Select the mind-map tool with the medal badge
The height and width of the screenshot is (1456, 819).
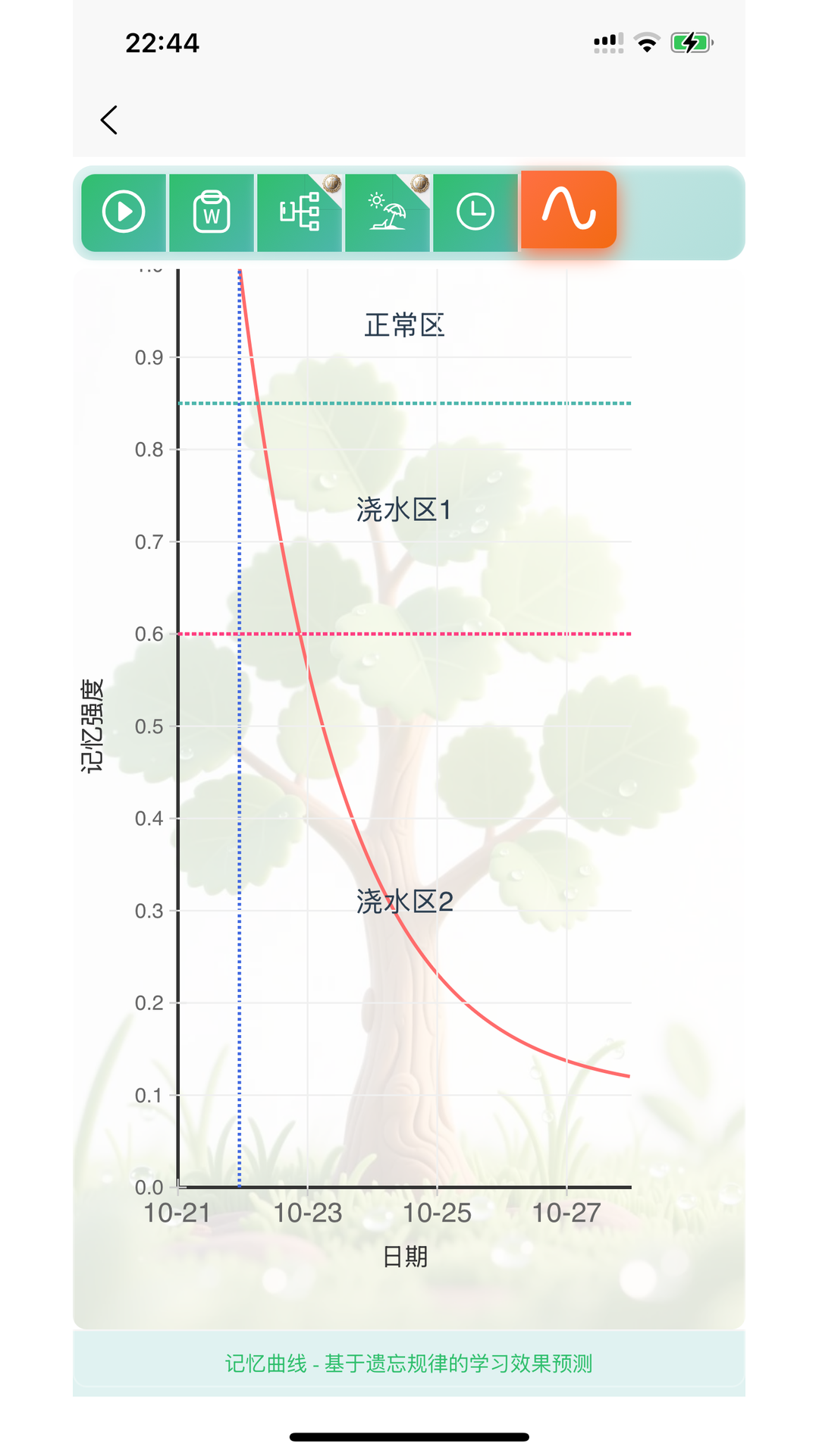click(300, 213)
